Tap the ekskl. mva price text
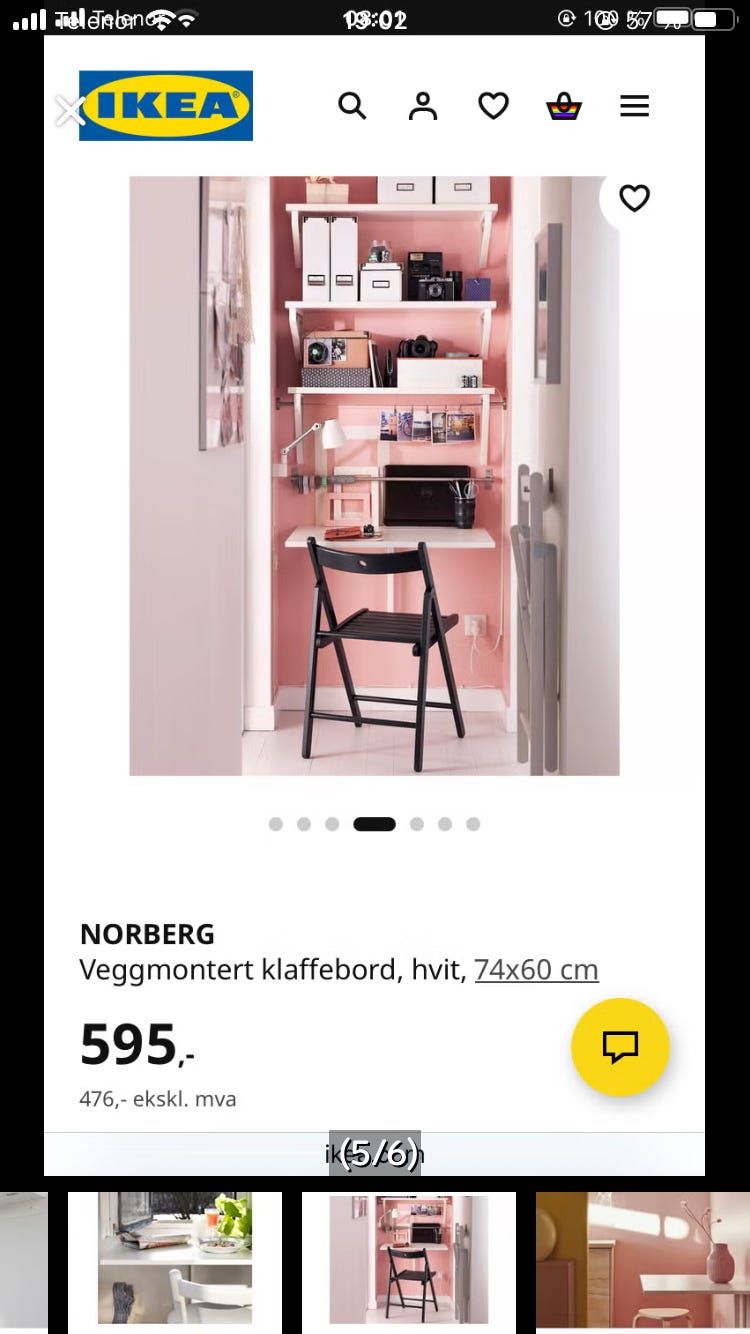The image size is (750, 1334). tap(157, 1098)
